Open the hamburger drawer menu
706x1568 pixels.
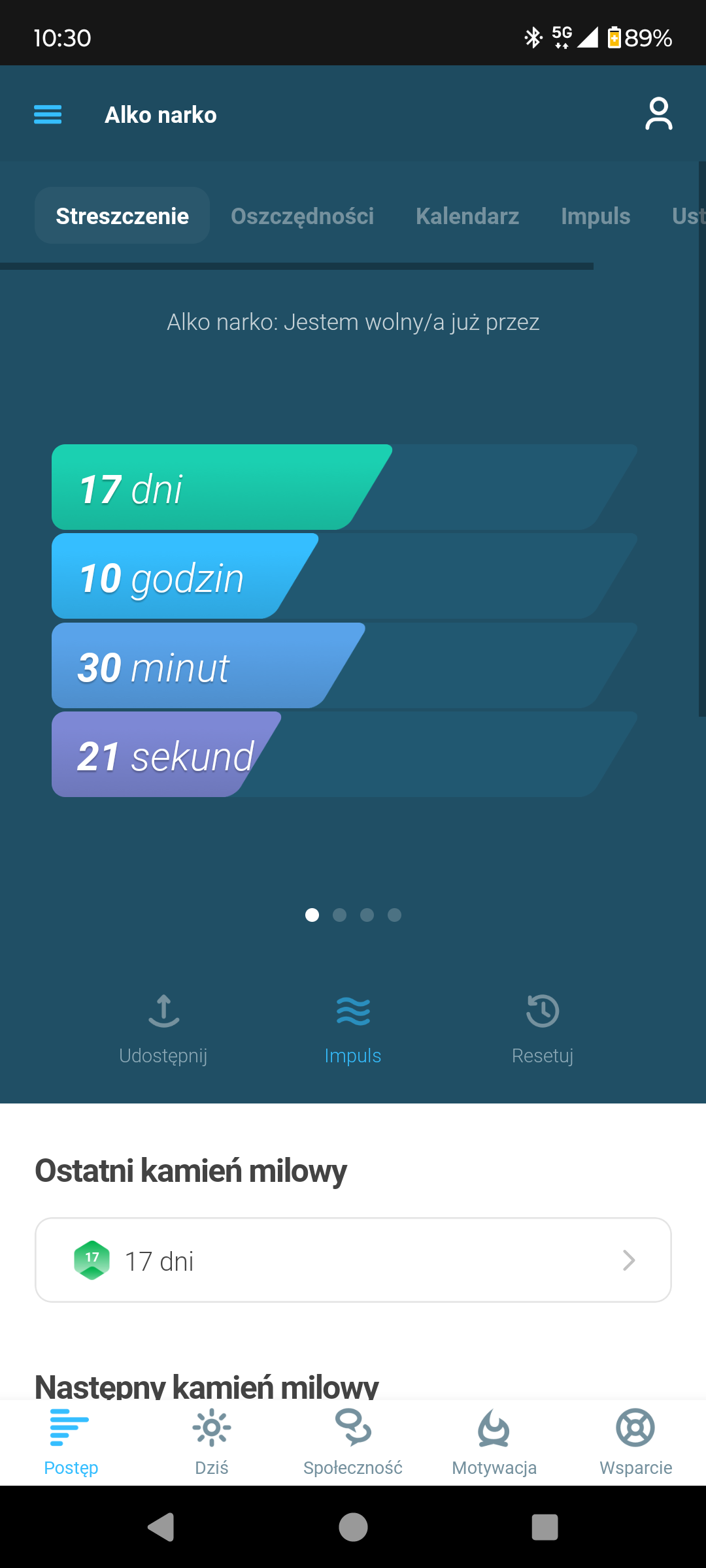(x=48, y=115)
